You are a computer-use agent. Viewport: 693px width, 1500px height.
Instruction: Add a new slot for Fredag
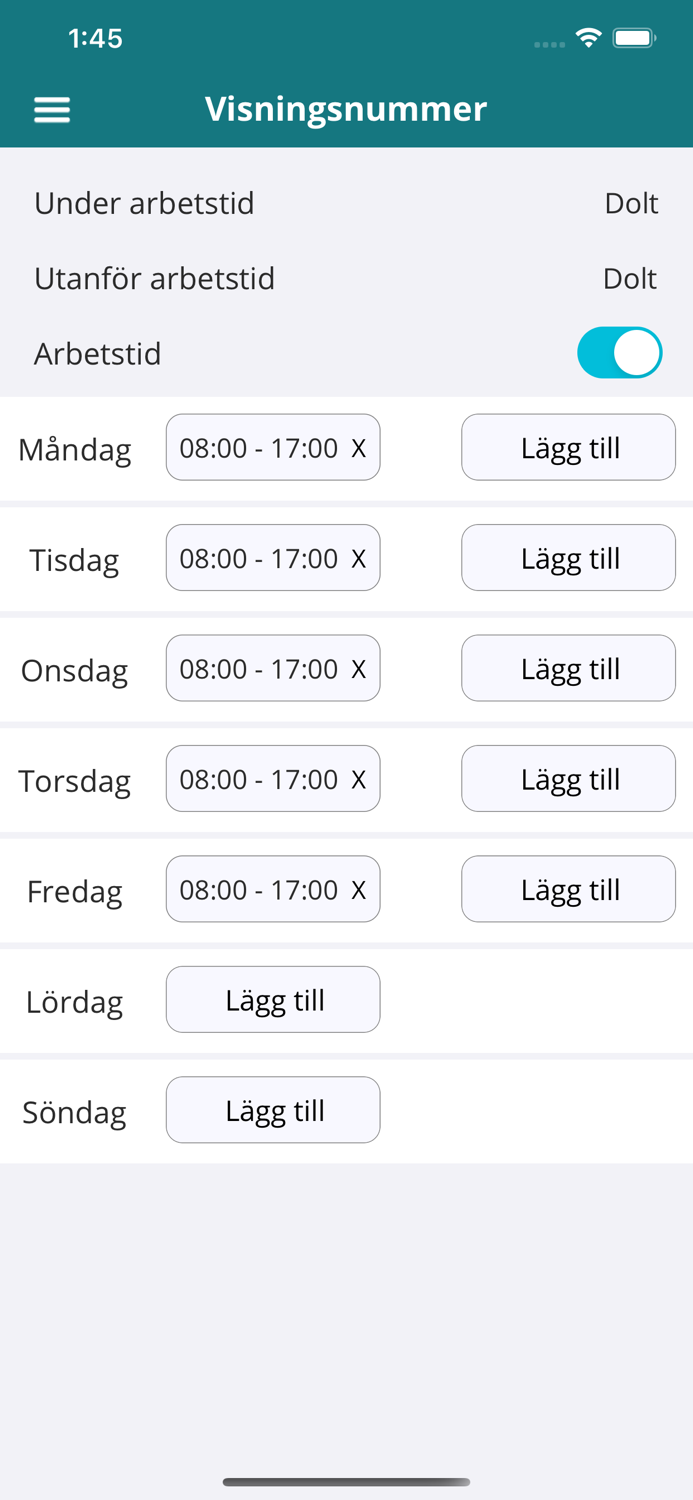pyautogui.click(x=568, y=890)
